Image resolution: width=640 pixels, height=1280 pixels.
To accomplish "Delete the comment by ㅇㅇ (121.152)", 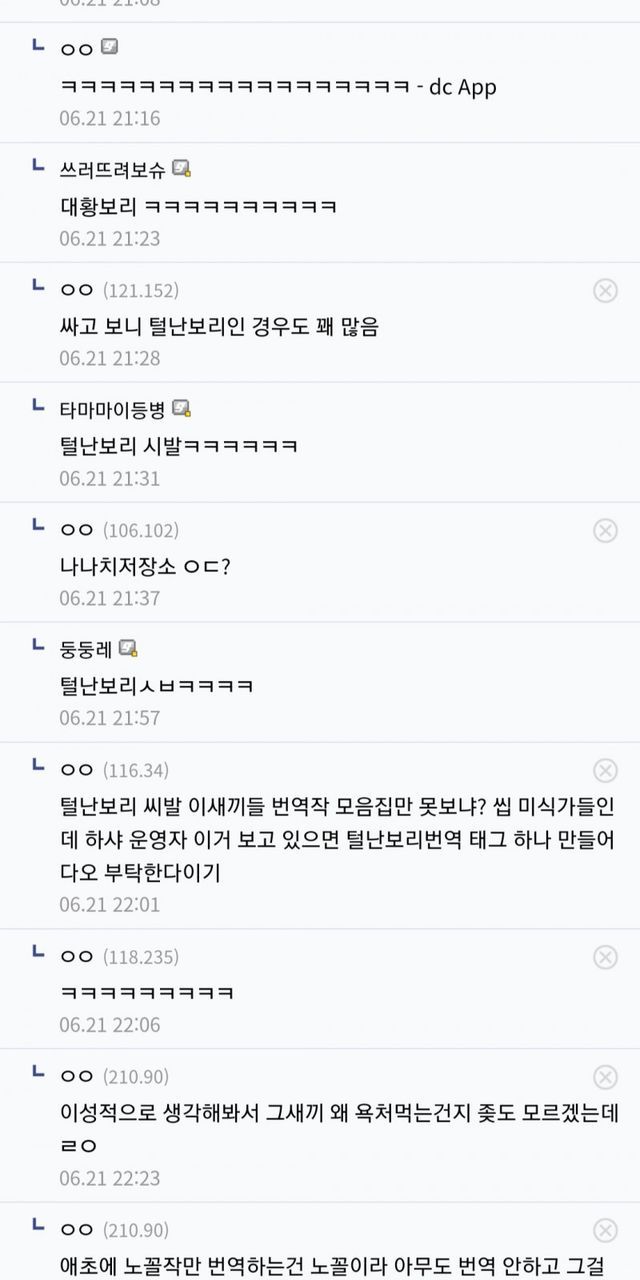I will coord(605,291).
